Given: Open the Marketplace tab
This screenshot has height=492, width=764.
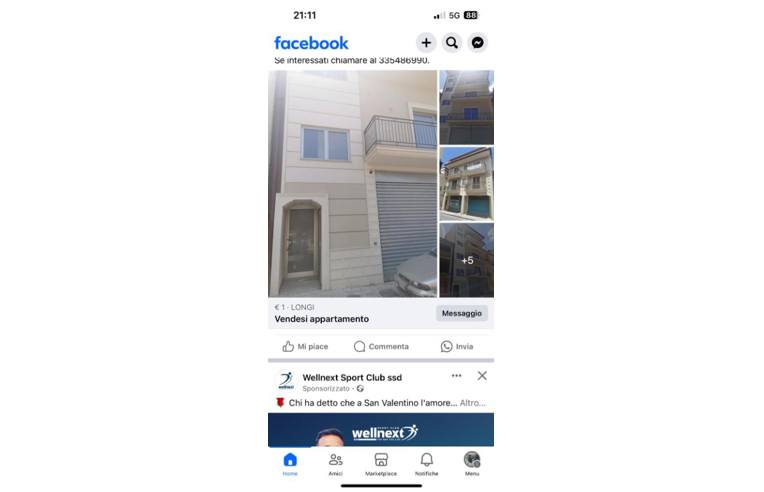Looking at the screenshot, I should pos(381,463).
